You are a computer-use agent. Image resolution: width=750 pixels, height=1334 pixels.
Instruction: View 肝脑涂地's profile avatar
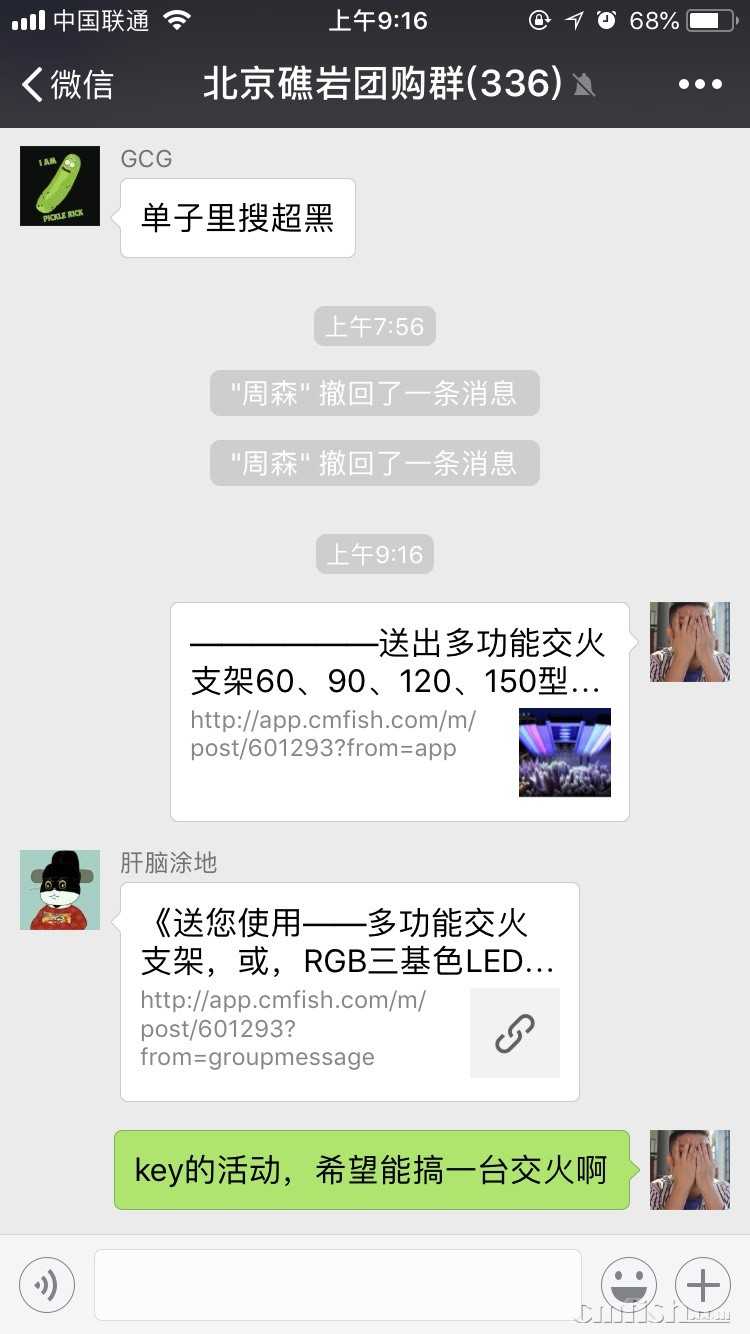(60, 890)
